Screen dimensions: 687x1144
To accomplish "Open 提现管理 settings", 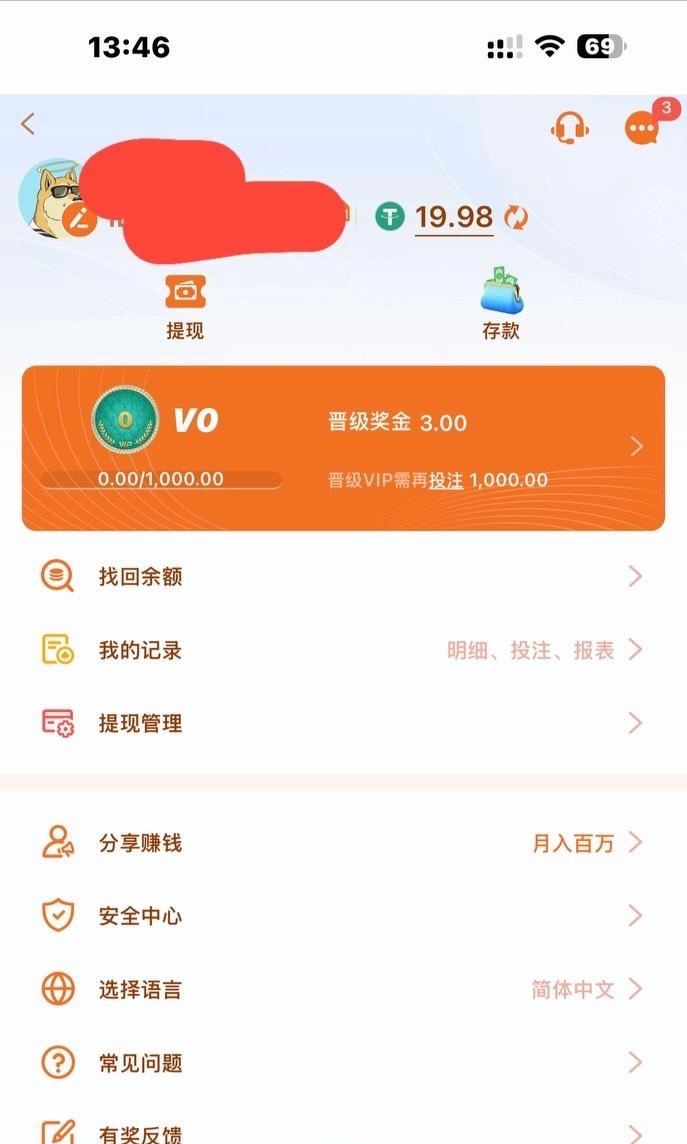I will point(343,723).
